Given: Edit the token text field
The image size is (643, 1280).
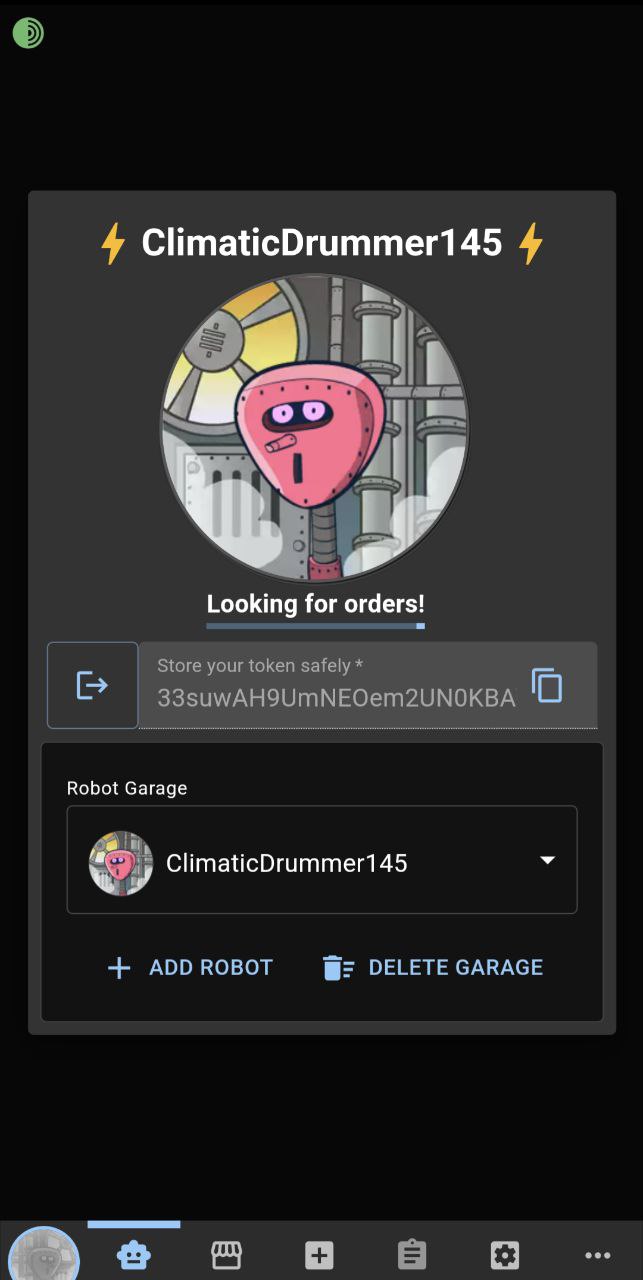Looking at the screenshot, I should tap(336, 697).
